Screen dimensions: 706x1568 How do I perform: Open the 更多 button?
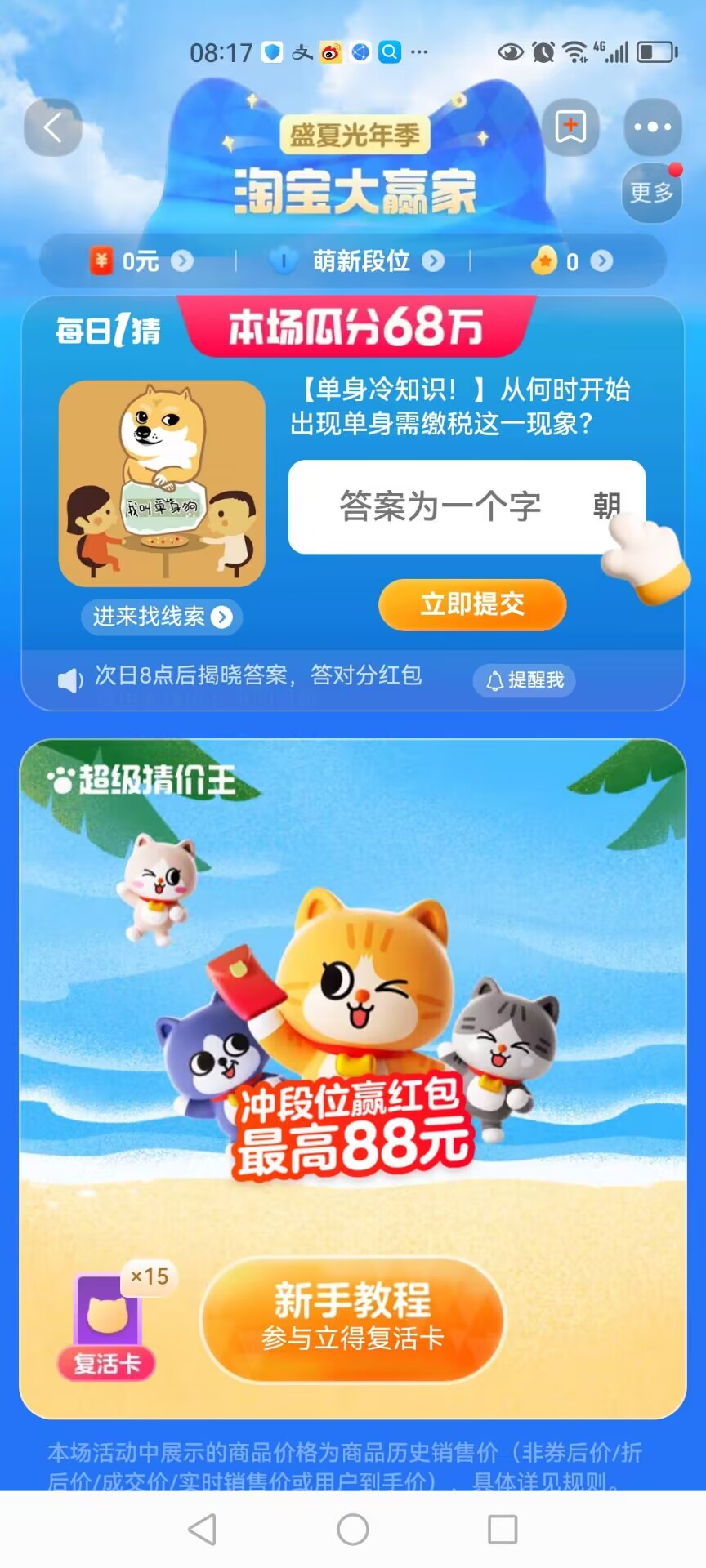coord(651,193)
